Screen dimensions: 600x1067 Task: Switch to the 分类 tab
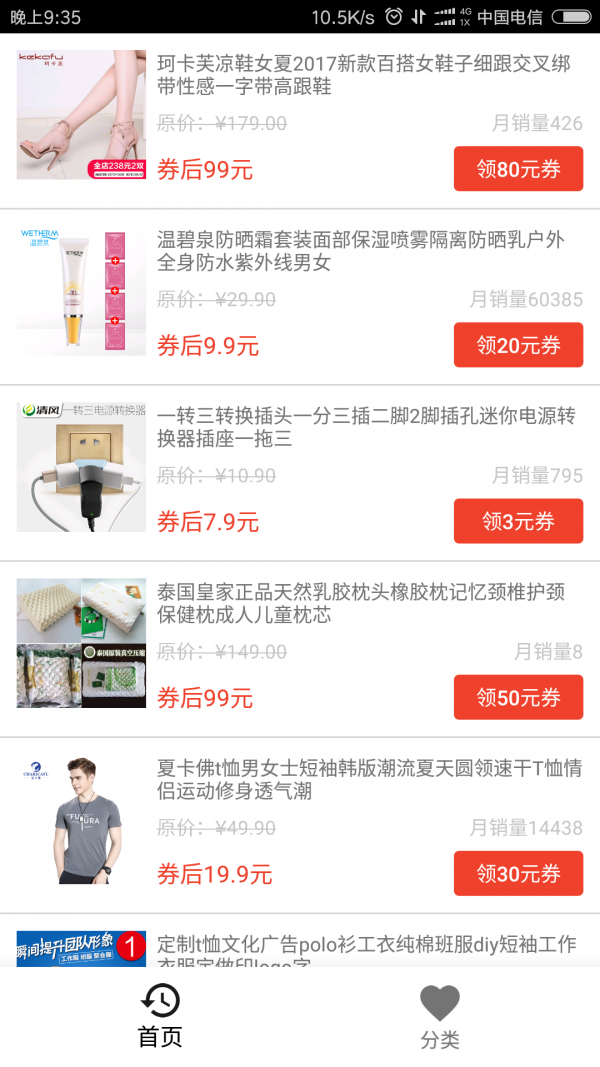[x=439, y=1016]
